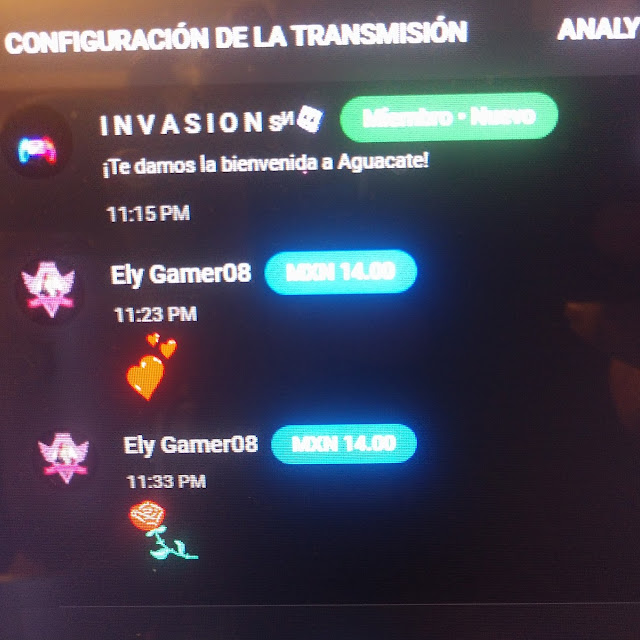Switch to Configuración de la transmisión tab
Screen dimensions: 640x640
(236, 36)
